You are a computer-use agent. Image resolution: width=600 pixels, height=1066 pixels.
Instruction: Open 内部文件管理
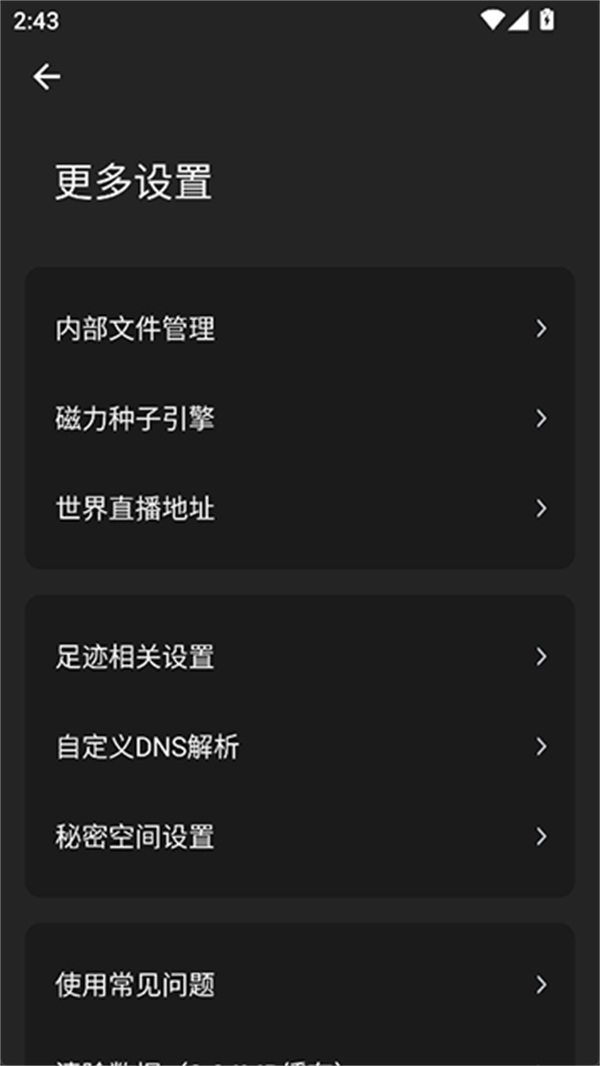pos(299,329)
